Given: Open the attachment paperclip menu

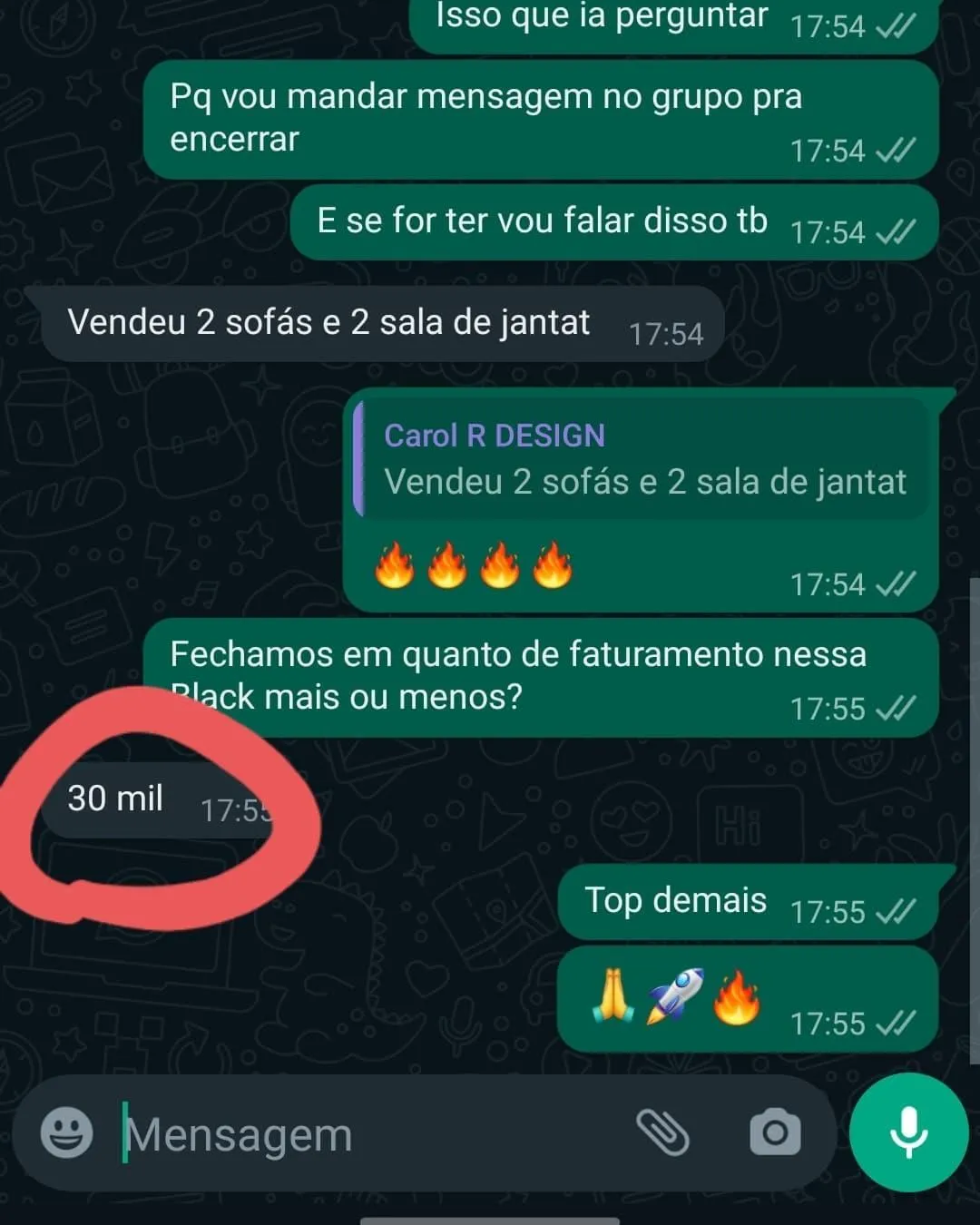Looking at the screenshot, I should 662,1132.
